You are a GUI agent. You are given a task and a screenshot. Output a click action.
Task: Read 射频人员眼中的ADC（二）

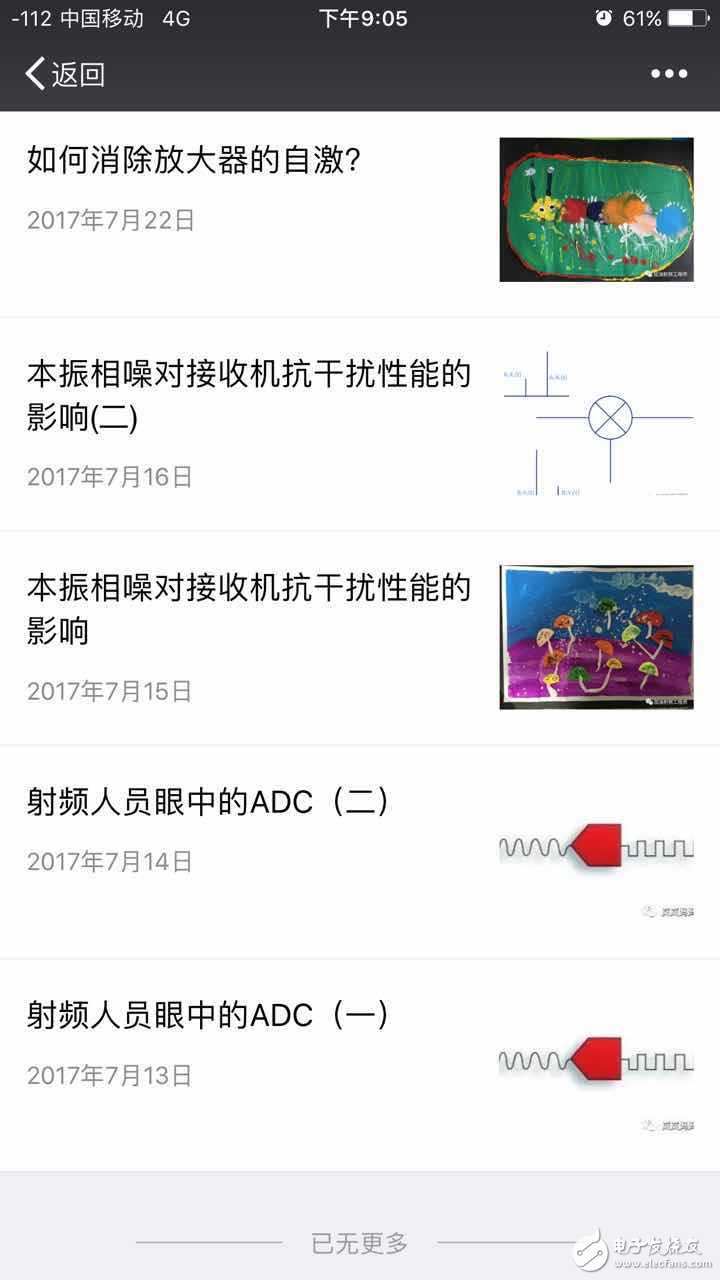click(x=207, y=801)
